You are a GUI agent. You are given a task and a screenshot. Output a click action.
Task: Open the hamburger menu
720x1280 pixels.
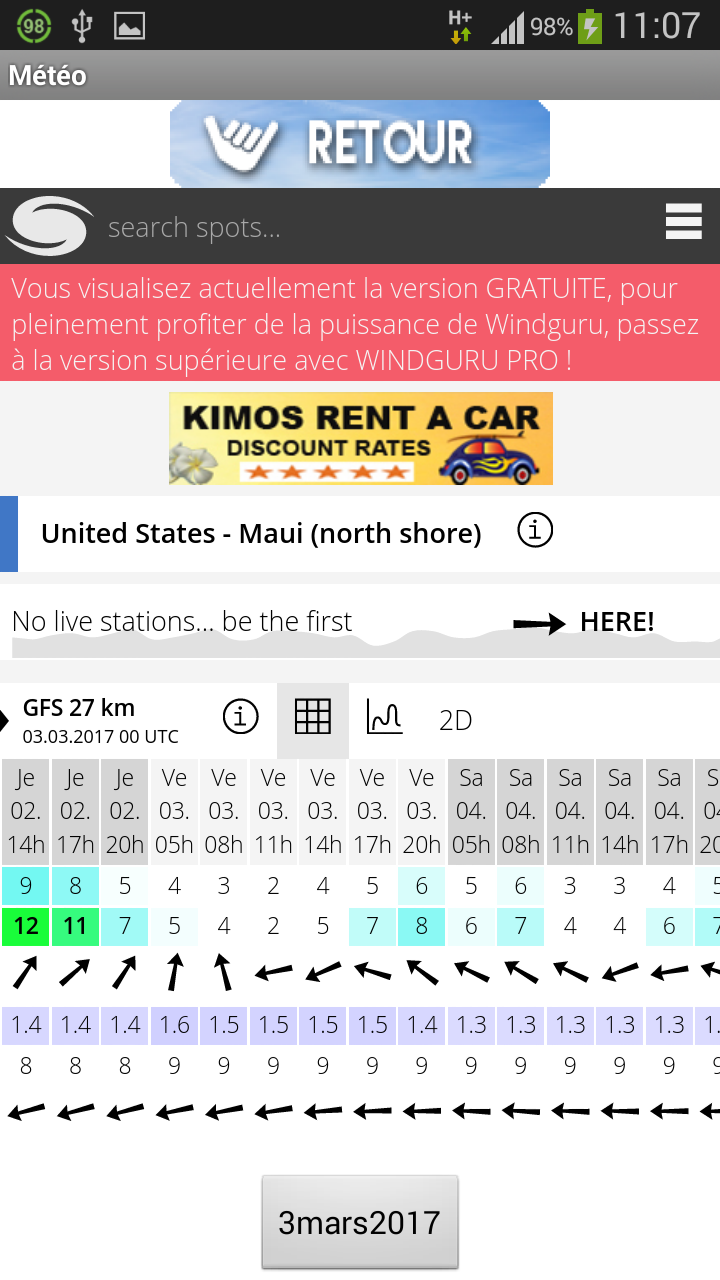click(x=683, y=222)
